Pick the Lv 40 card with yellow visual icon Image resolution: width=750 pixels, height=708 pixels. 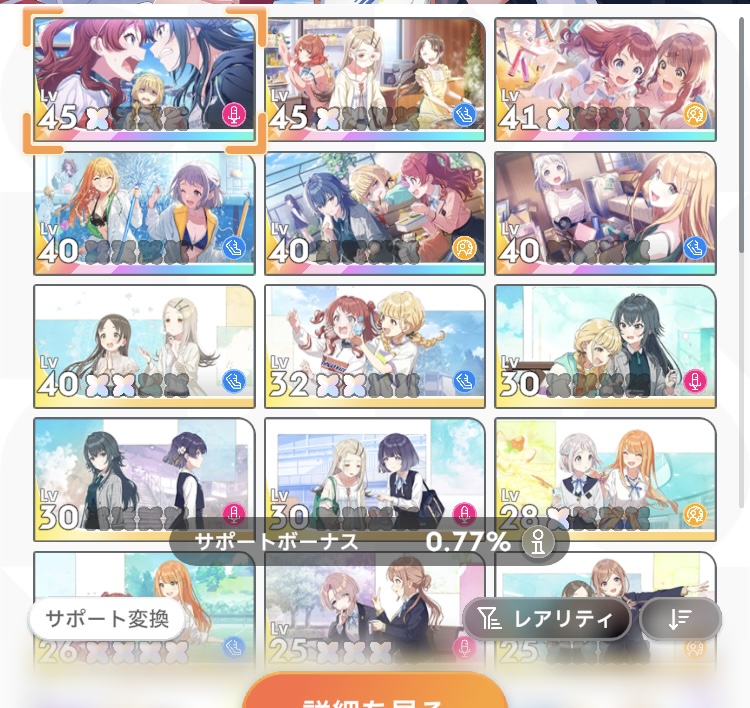(x=375, y=213)
